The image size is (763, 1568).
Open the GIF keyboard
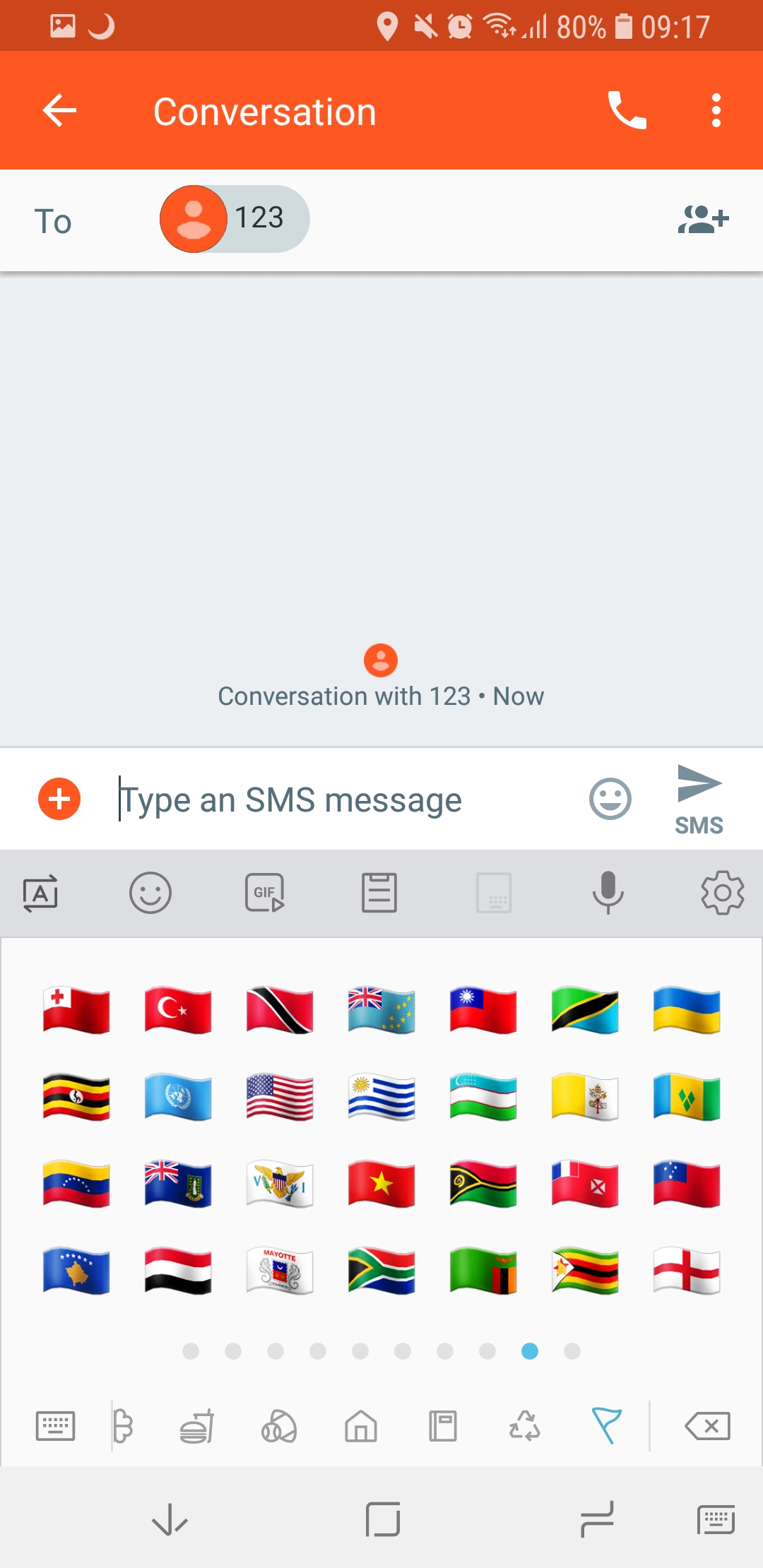265,893
